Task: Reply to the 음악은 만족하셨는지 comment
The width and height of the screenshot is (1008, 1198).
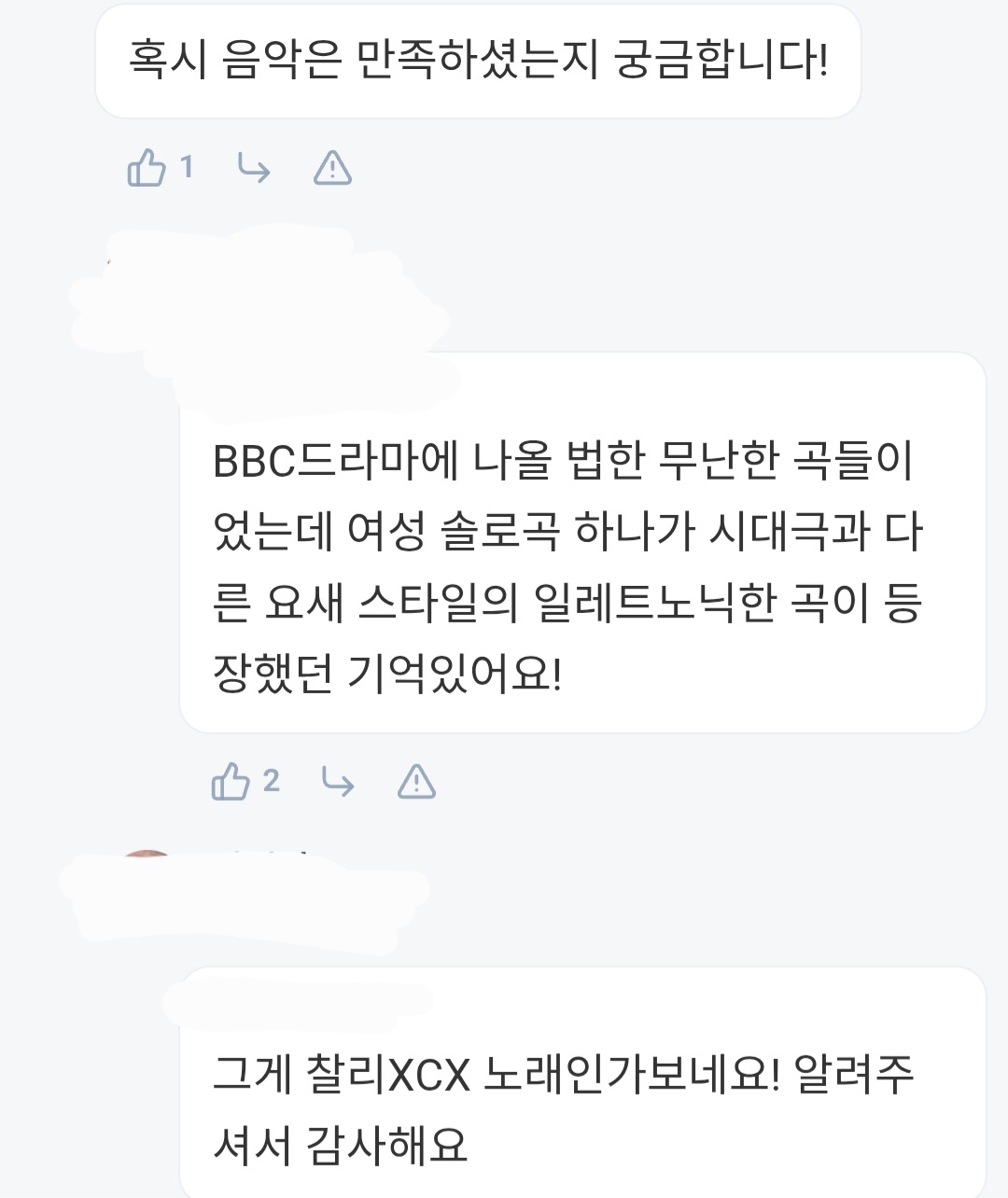Action: [x=254, y=169]
